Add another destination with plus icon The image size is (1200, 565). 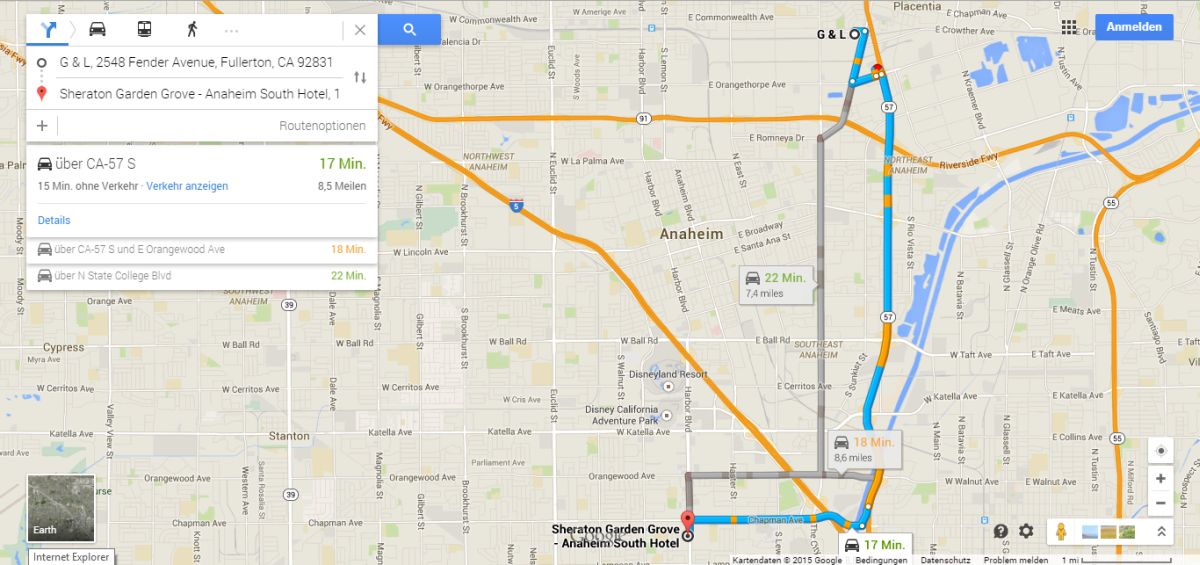click(x=42, y=126)
